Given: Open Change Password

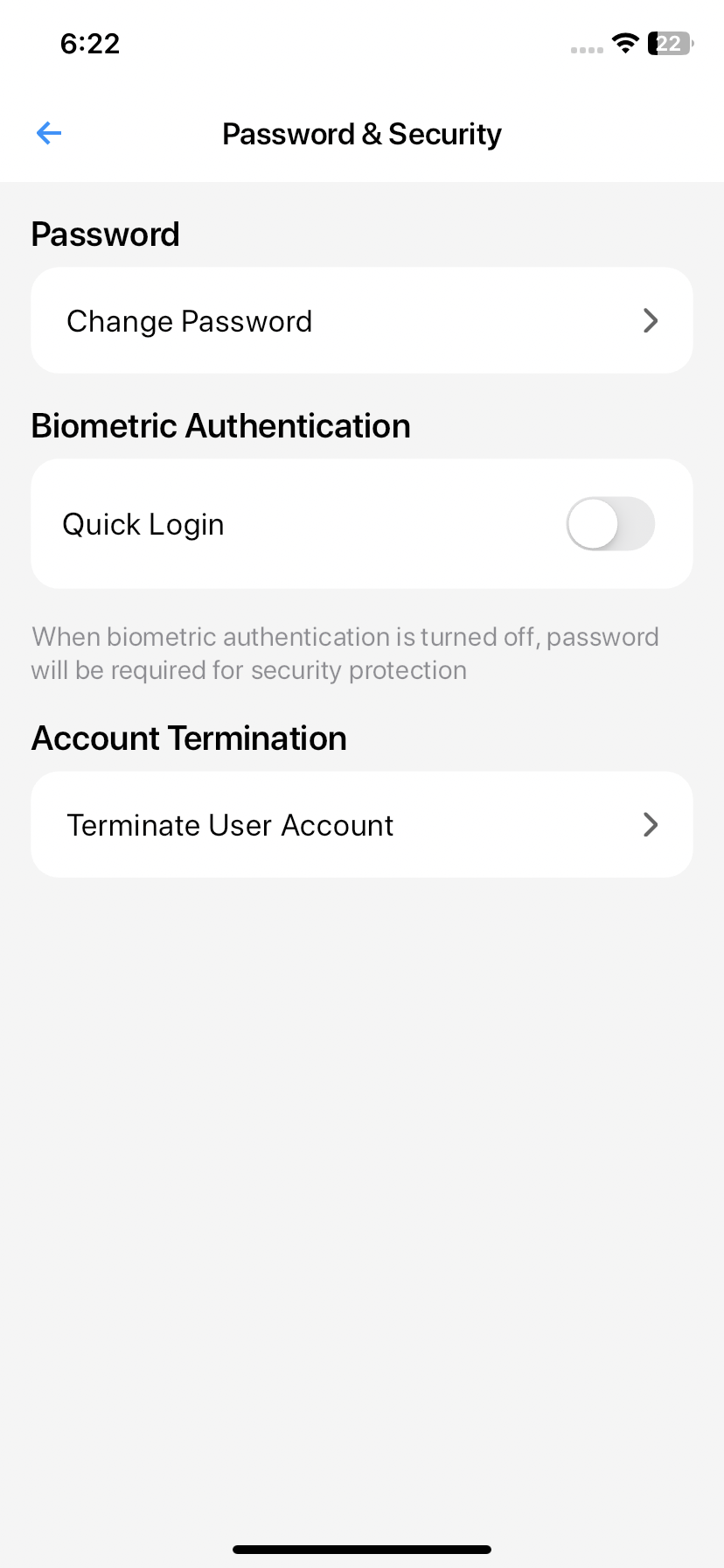Looking at the screenshot, I should coord(189,320).
